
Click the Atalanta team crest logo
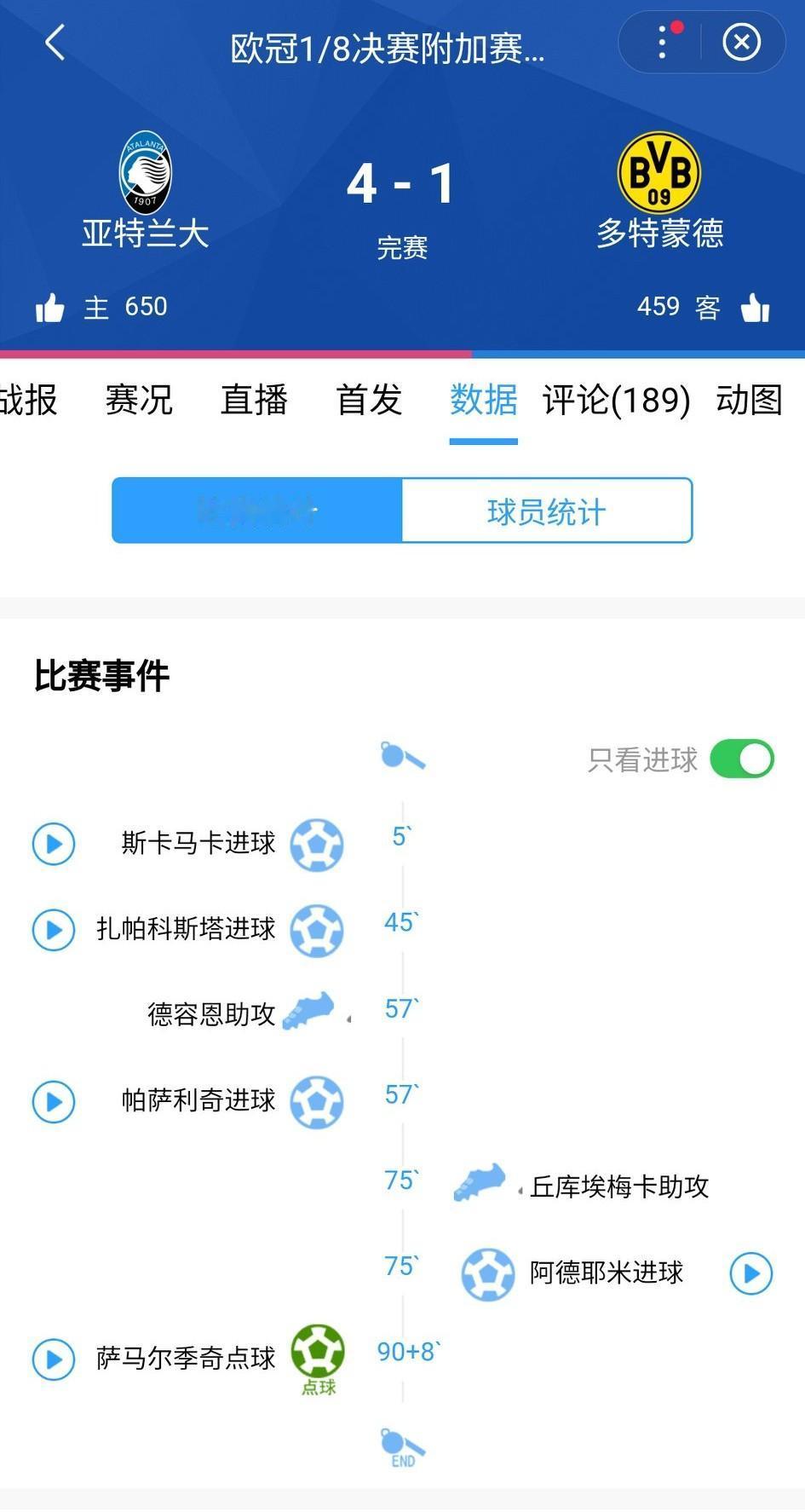[145, 172]
